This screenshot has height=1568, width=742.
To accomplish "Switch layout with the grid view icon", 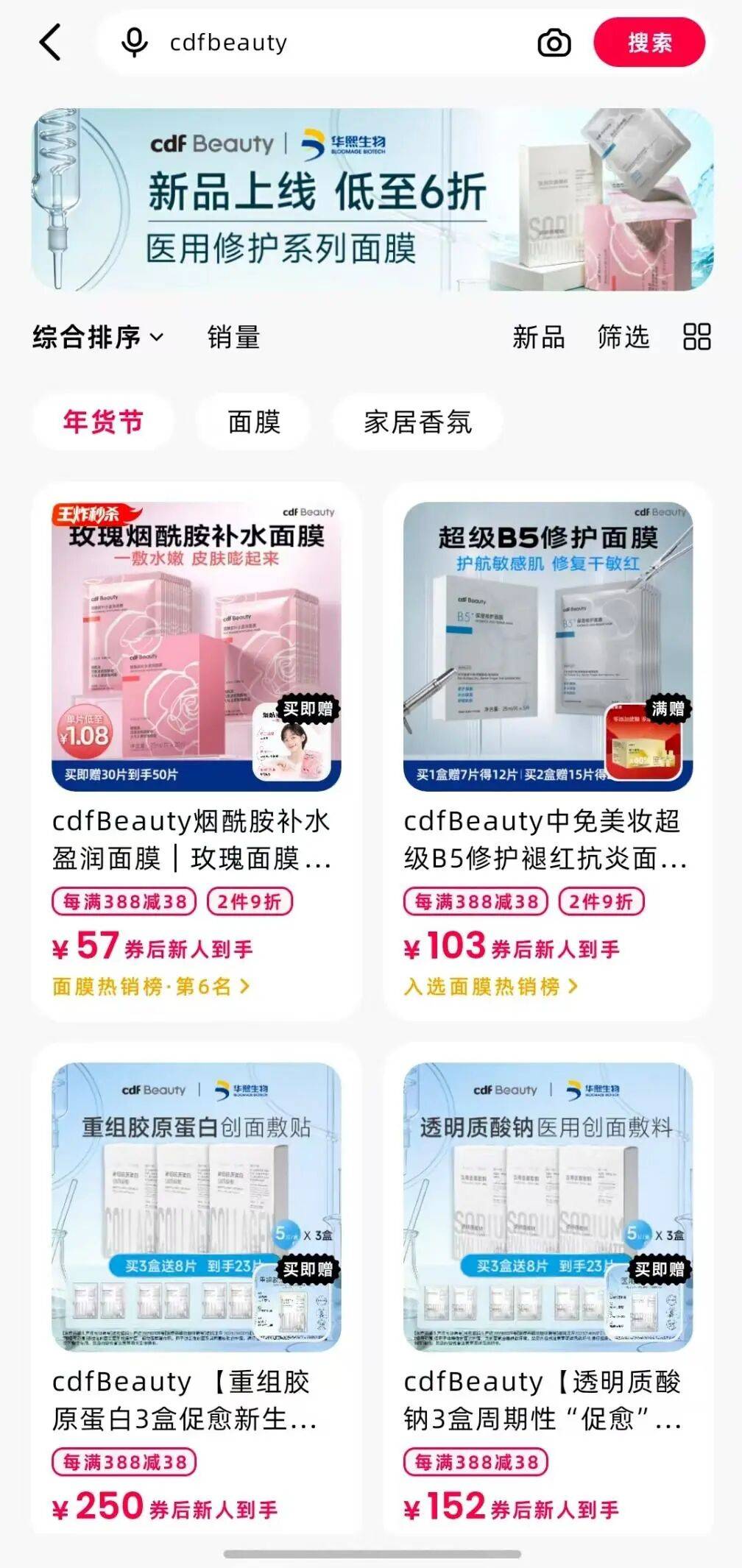I will click(696, 337).
